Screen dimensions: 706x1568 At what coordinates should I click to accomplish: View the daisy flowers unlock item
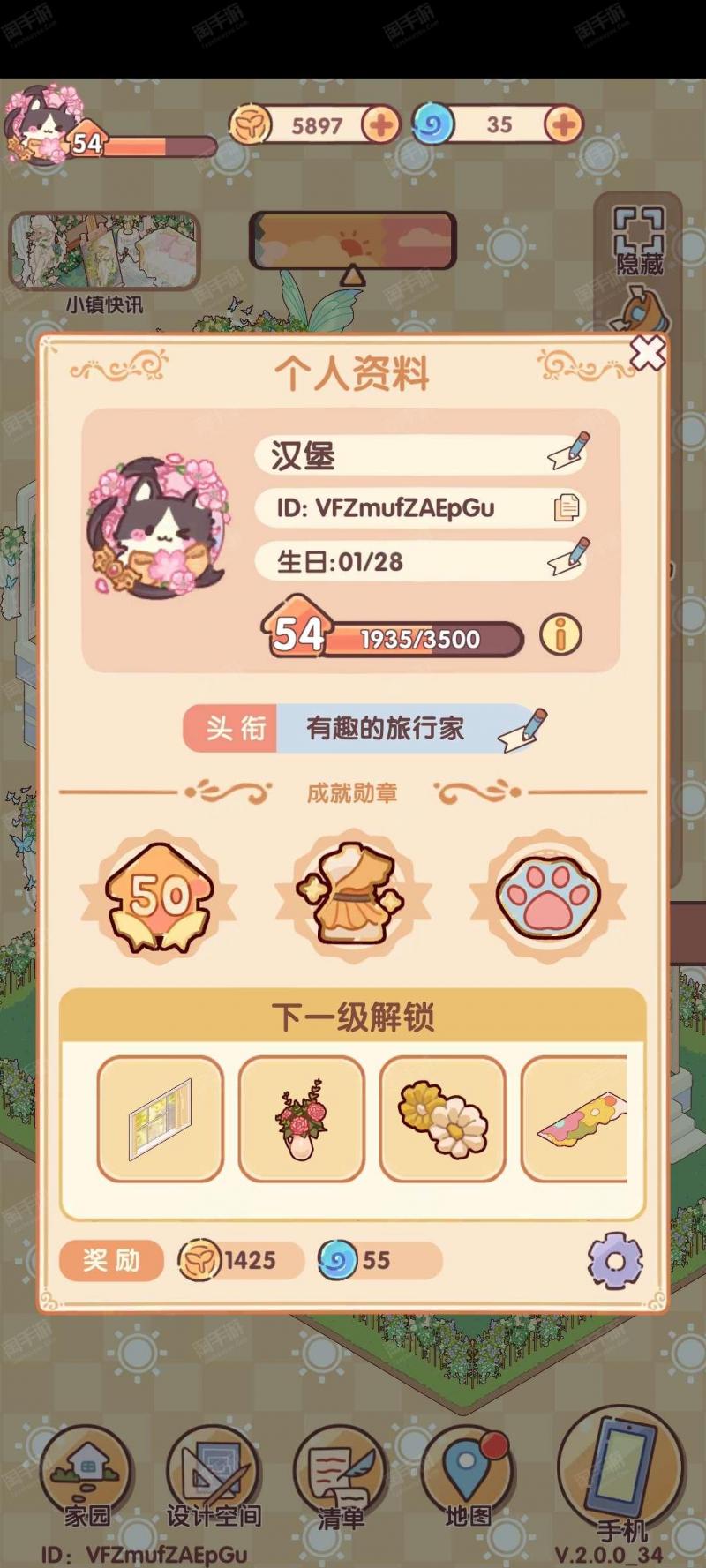click(x=442, y=1119)
